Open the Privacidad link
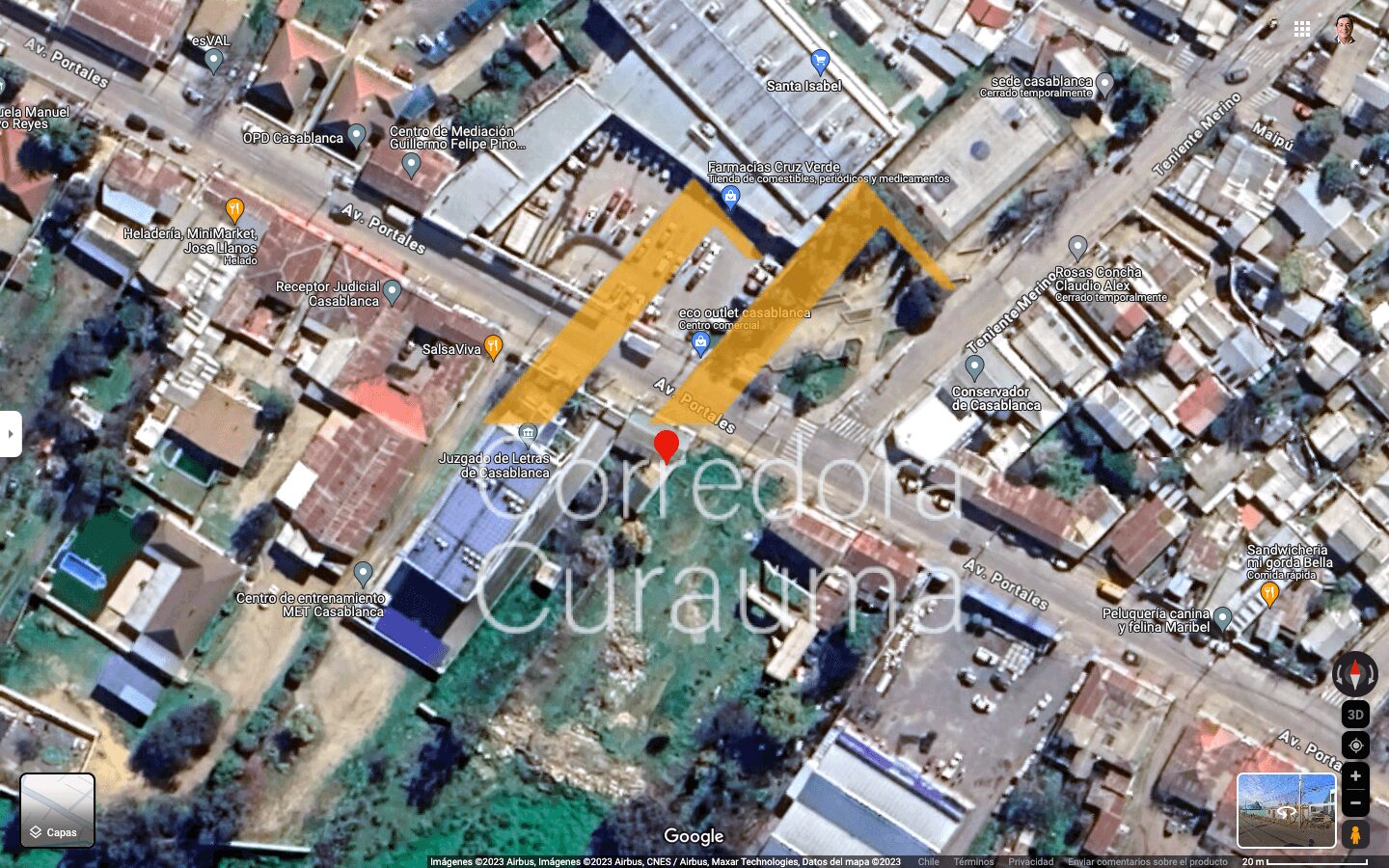The height and width of the screenshot is (868, 1389). (1030, 862)
